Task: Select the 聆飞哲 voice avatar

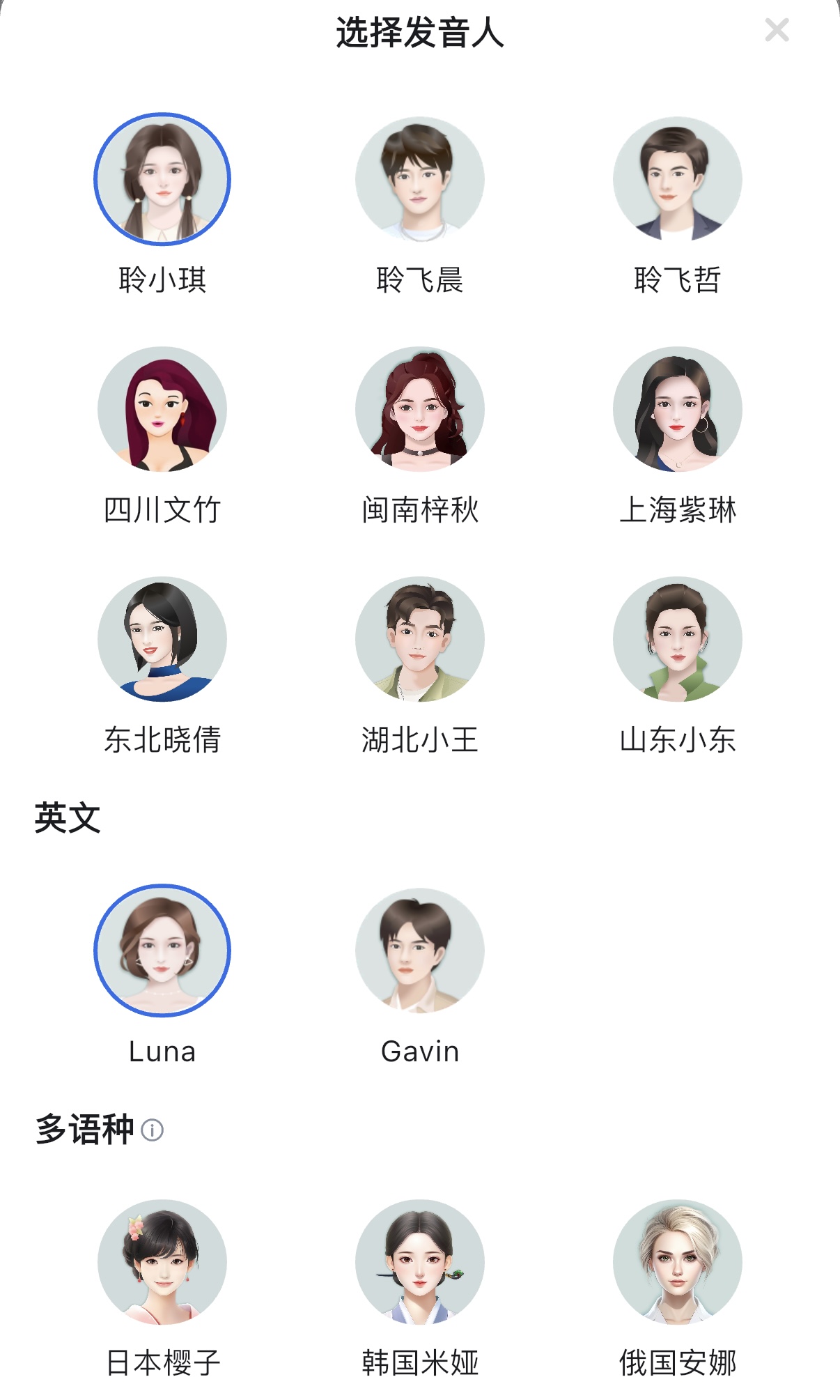Action: click(x=677, y=179)
